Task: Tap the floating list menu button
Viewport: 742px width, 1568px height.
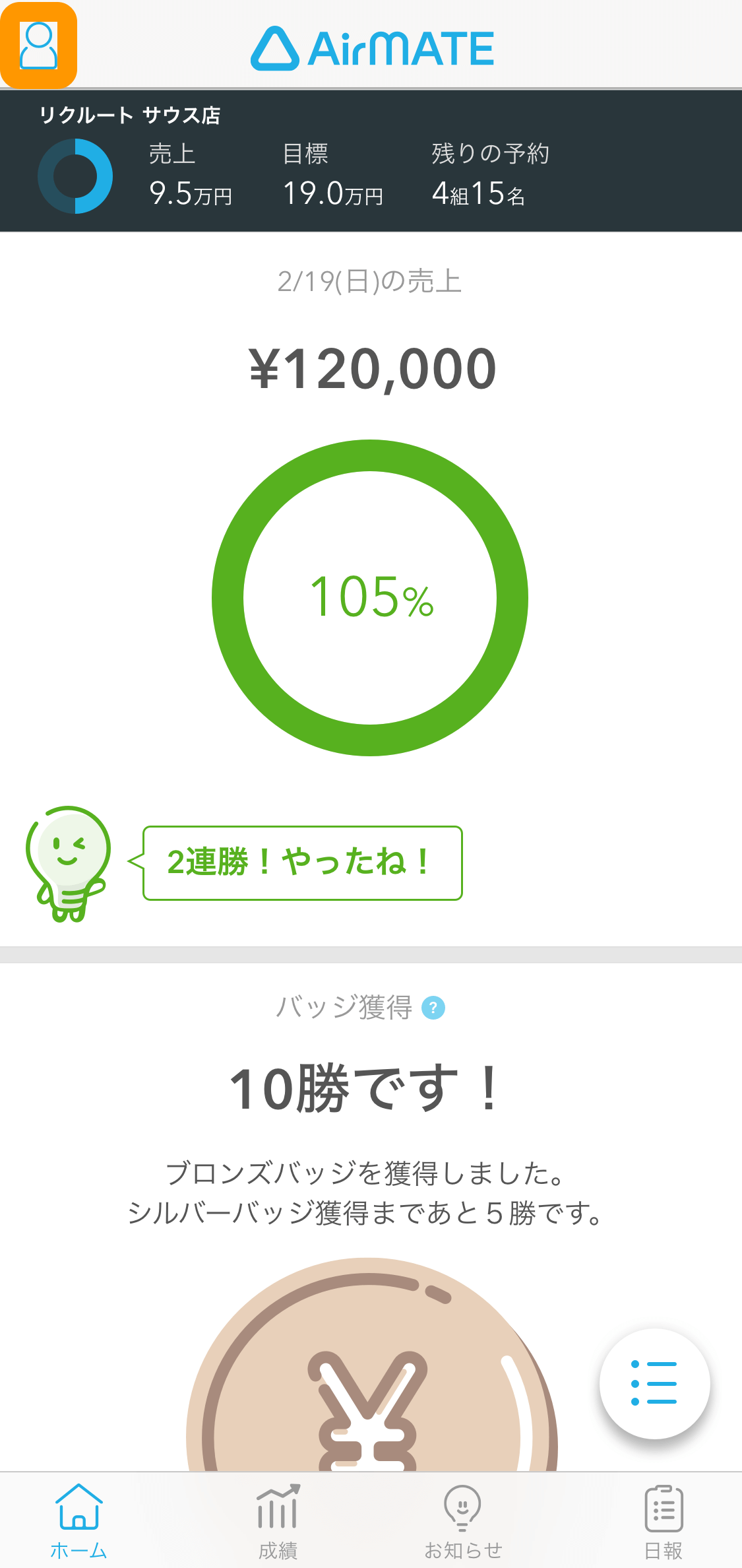Action: pyautogui.click(x=654, y=1383)
